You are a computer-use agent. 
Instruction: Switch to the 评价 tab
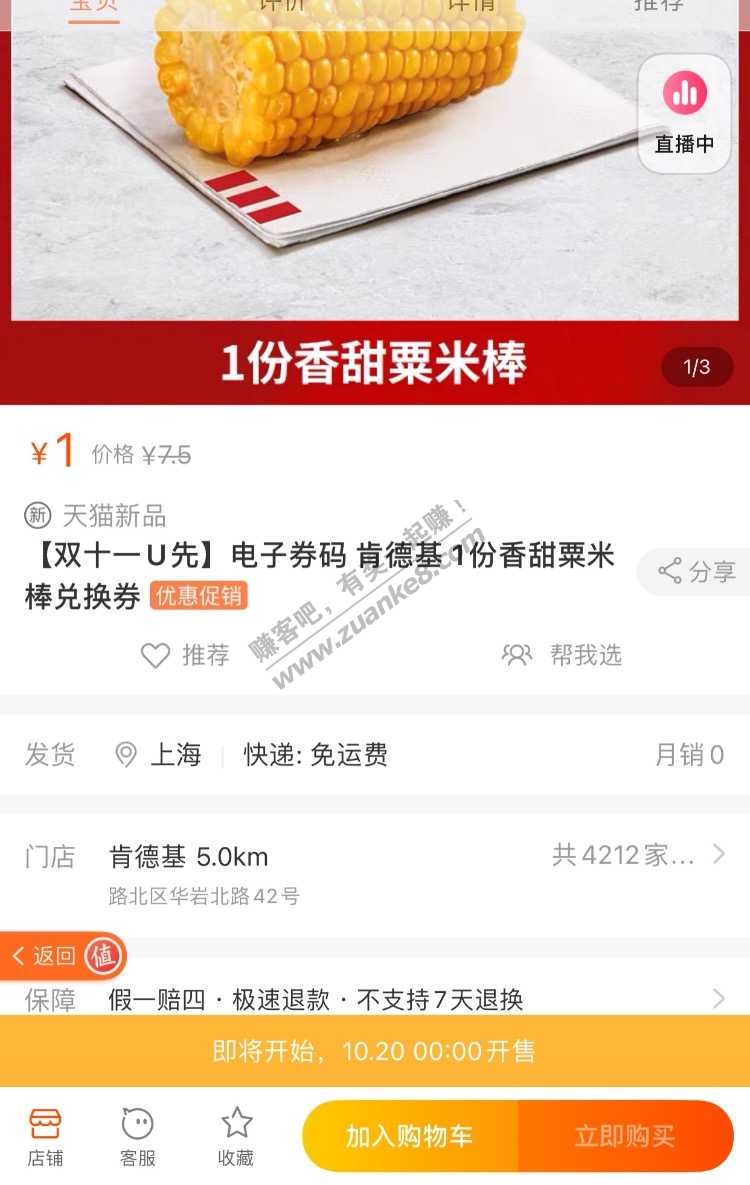click(x=281, y=5)
